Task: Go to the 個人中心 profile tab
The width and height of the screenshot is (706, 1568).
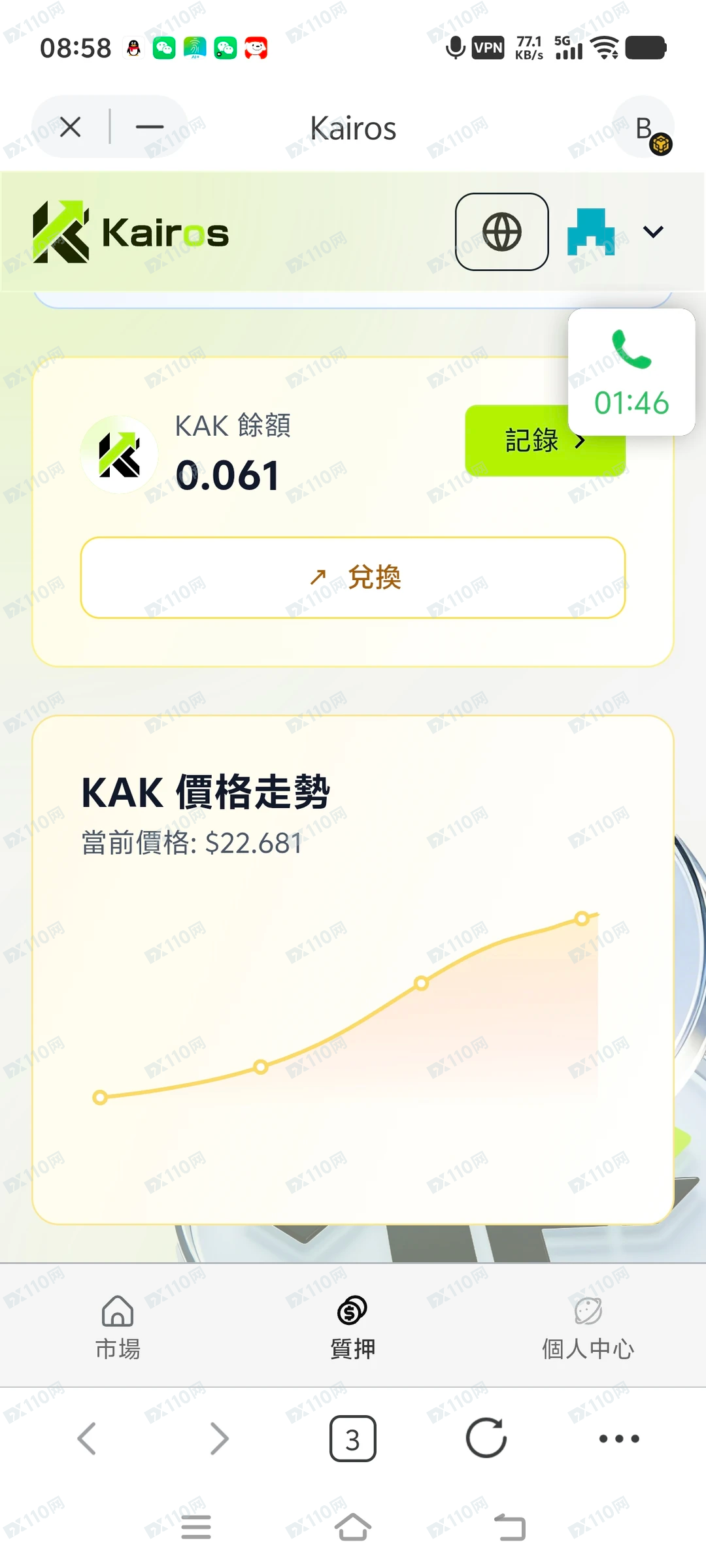Action: (x=588, y=1326)
